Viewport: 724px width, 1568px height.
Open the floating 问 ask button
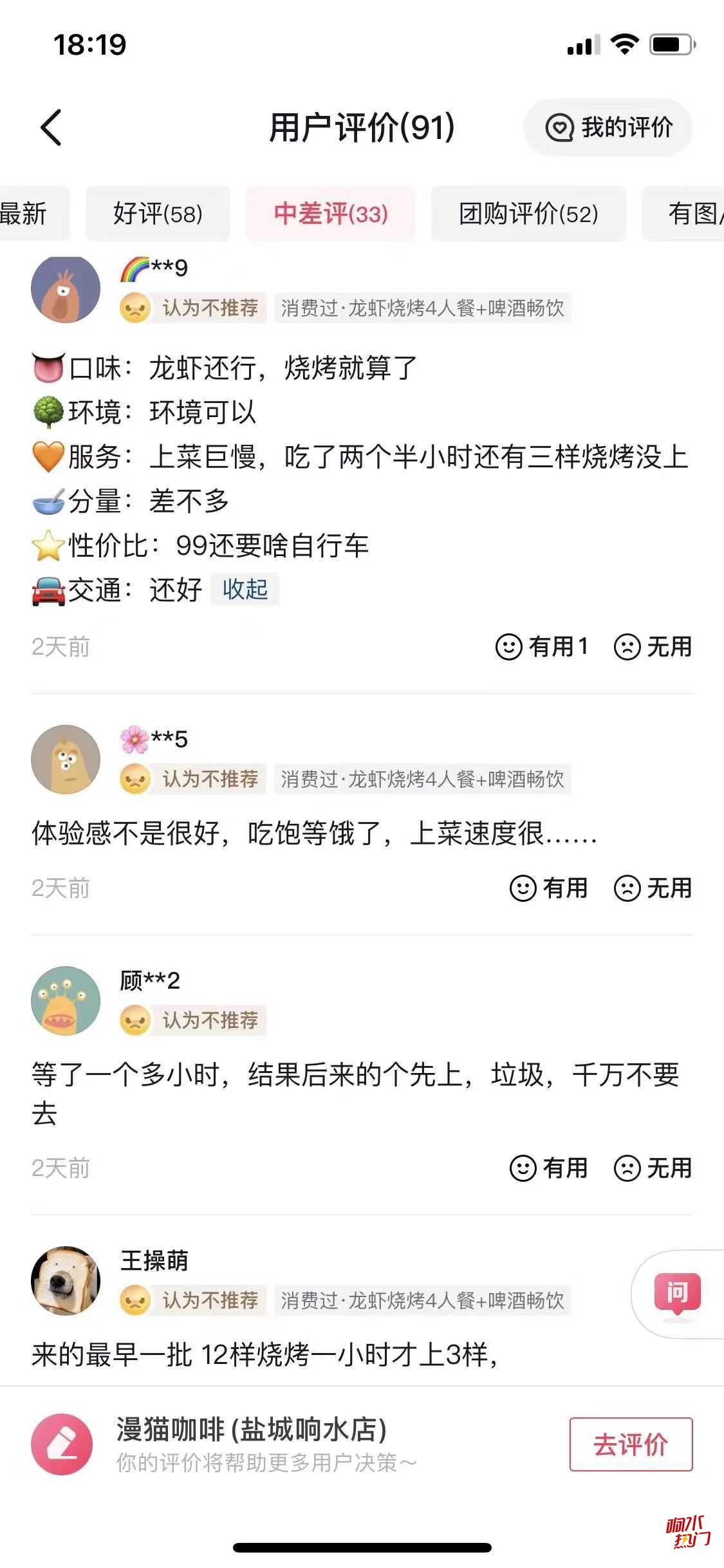[x=677, y=1294]
